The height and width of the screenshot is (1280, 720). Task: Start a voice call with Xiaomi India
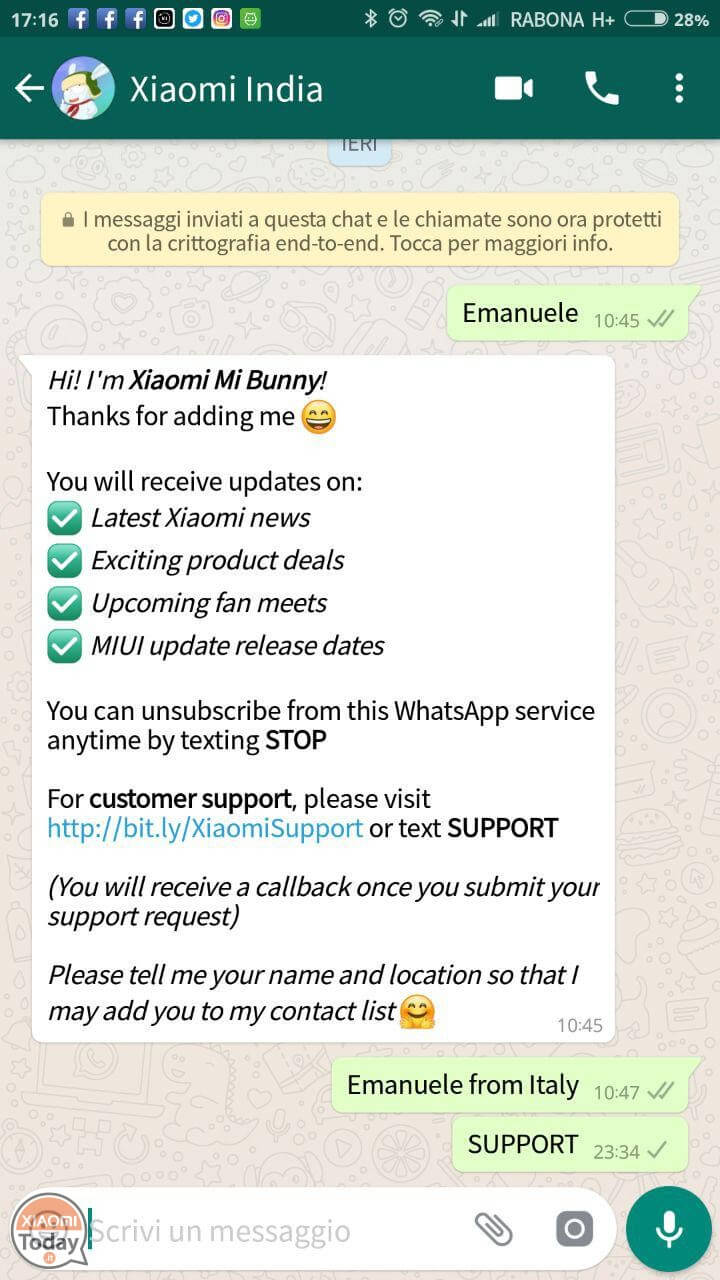coord(602,89)
